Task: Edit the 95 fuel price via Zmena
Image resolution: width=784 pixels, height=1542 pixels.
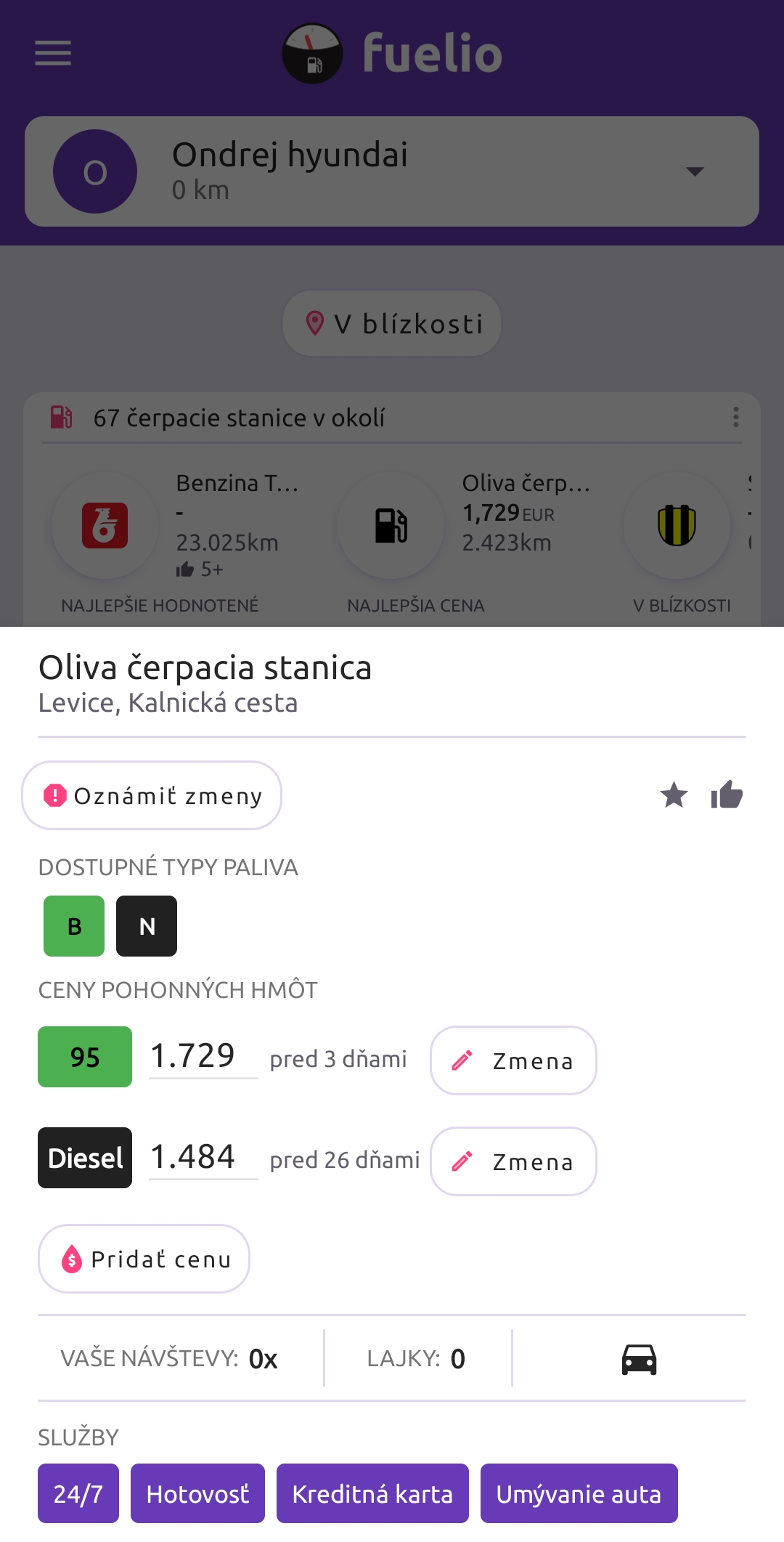Action: click(513, 1060)
